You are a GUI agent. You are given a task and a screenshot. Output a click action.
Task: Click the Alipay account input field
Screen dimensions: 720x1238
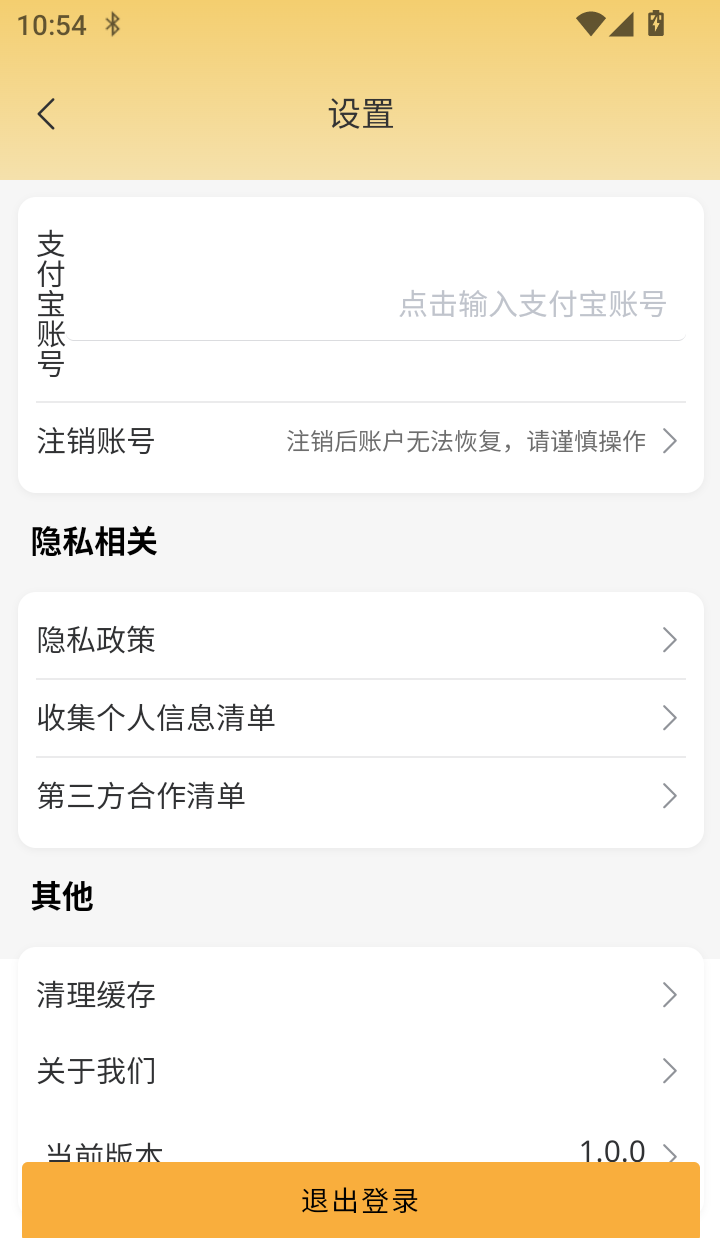[x=534, y=303]
